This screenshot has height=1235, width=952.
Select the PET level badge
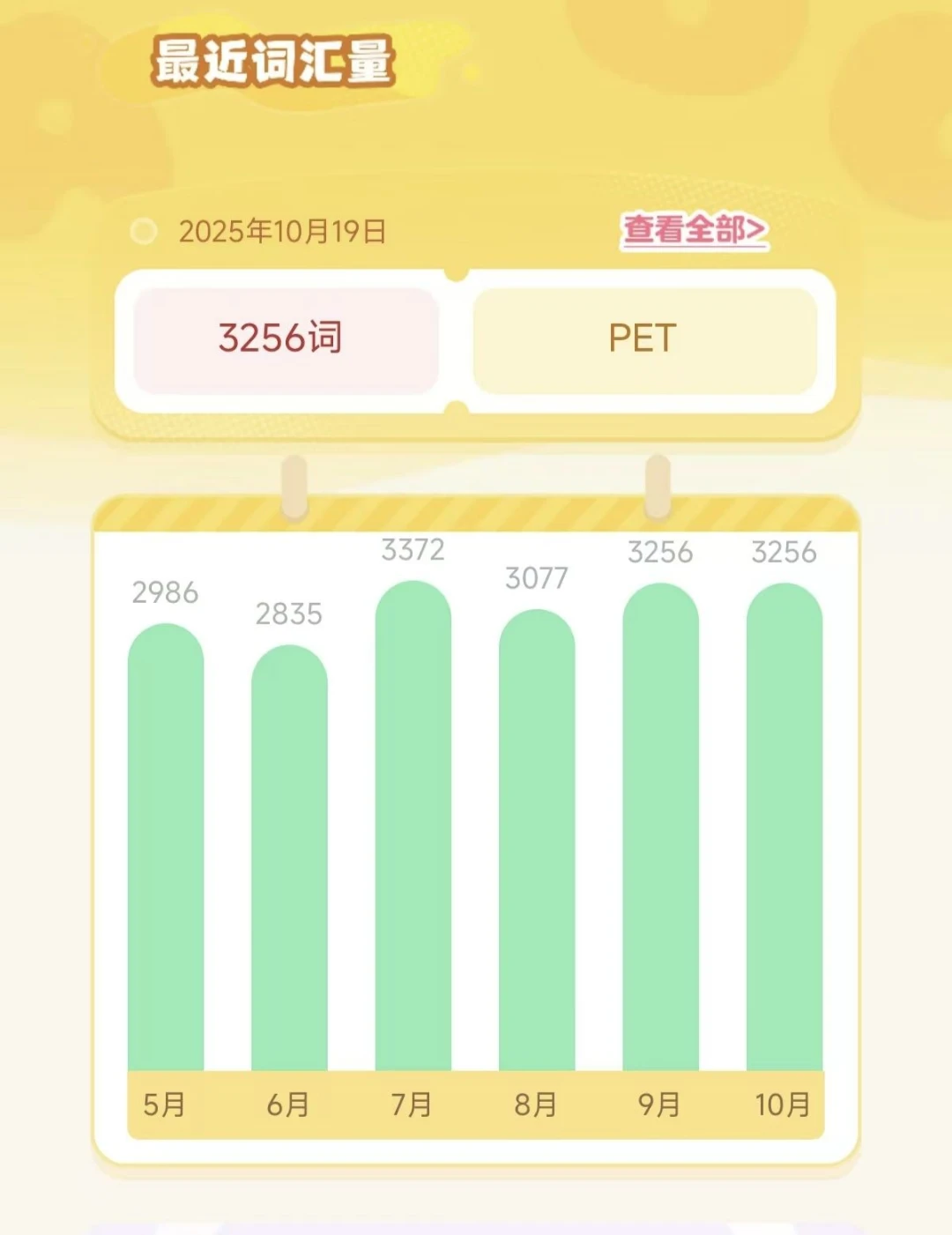pyautogui.click(x=644, y=338)
